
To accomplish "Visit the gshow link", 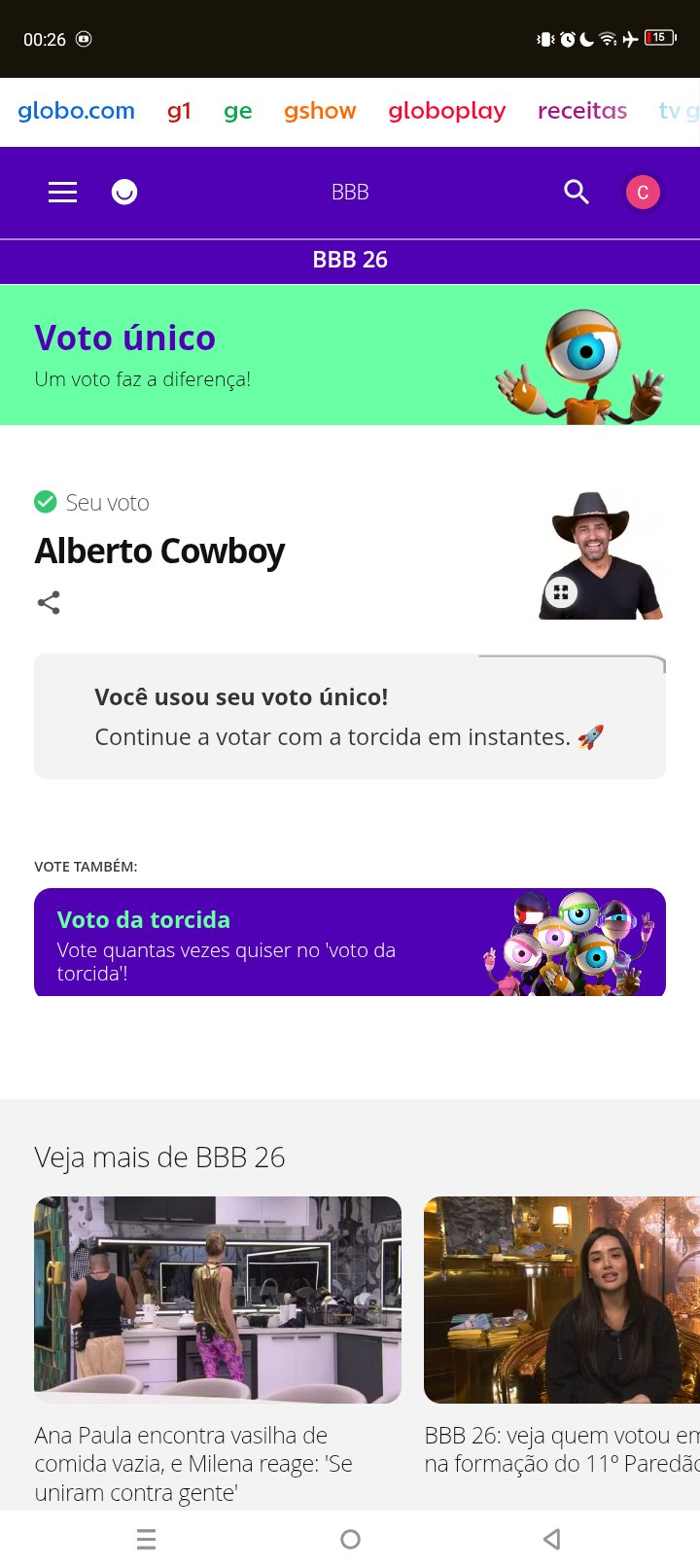I will tap(320, 111).
